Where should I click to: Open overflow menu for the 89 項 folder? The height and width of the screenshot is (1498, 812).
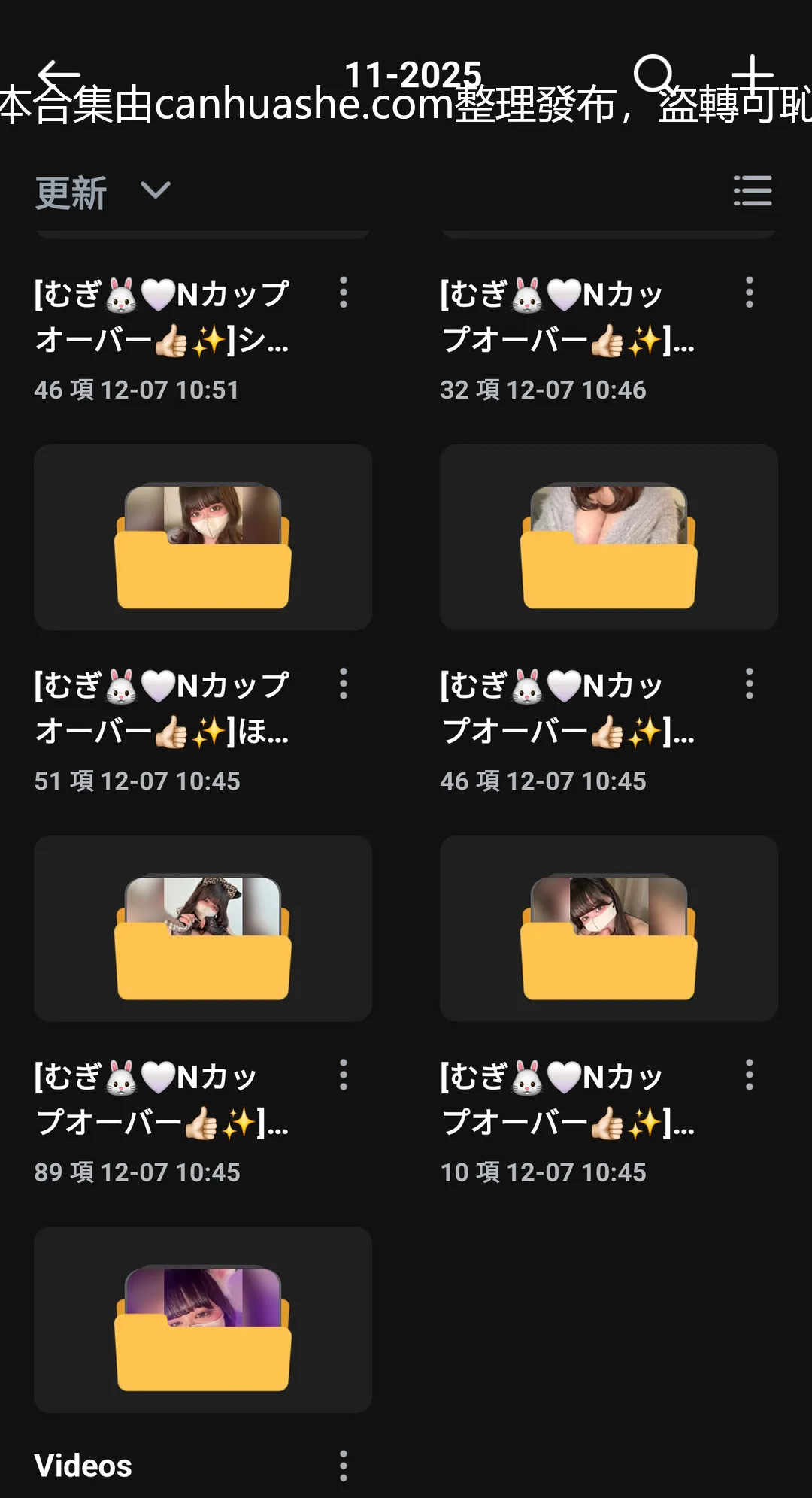click(x=344, y=1075)
